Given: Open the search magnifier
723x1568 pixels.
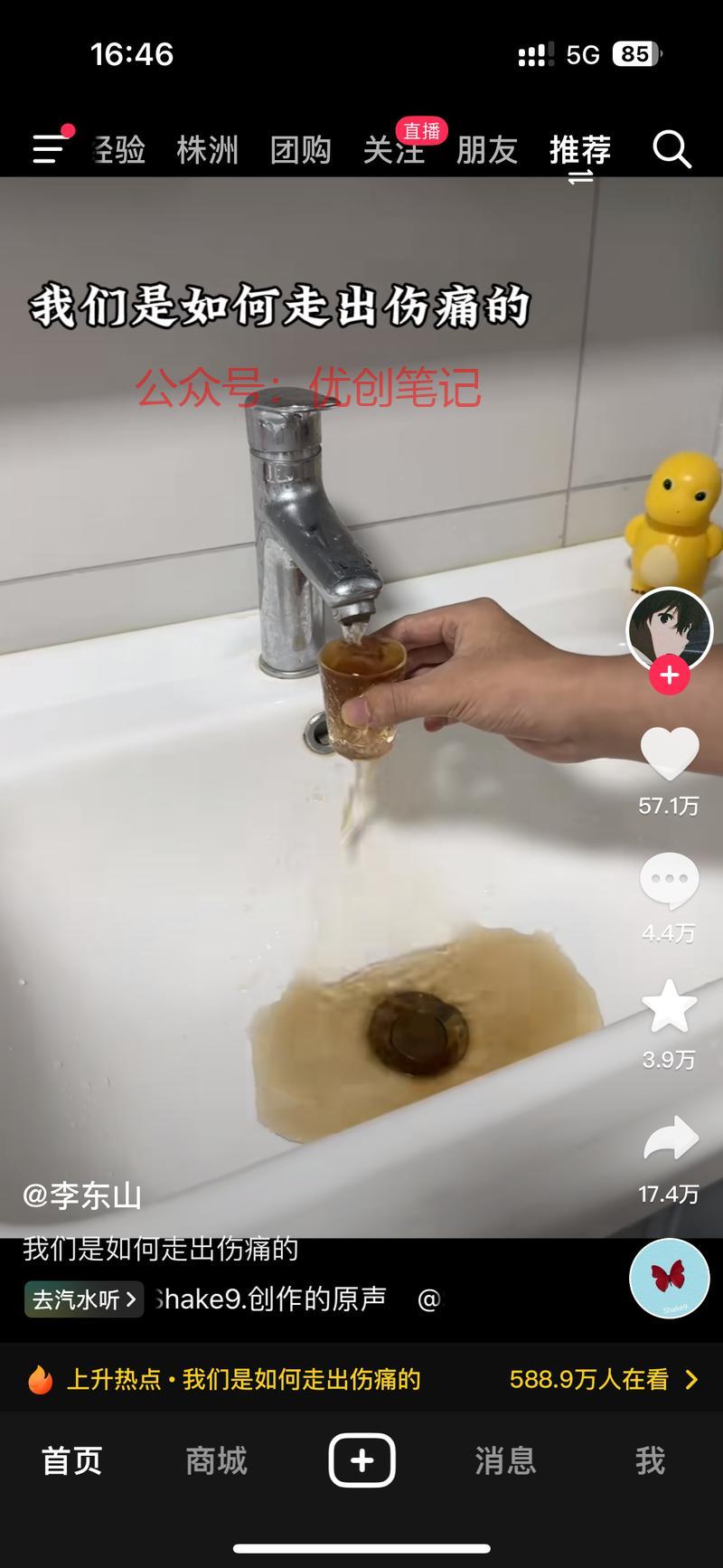Looking at the screenshot, I should point(671,149).
